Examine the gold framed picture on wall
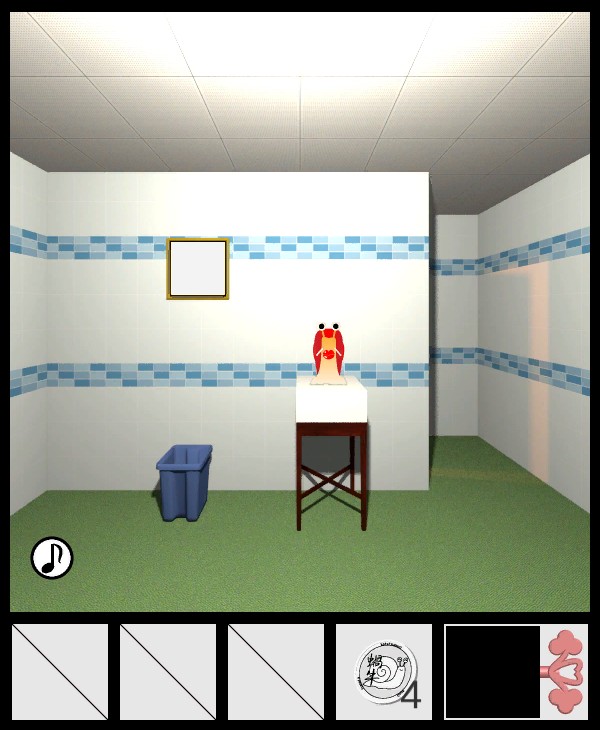This screenshot has height=730, width=600. click(x=198, y=268)
